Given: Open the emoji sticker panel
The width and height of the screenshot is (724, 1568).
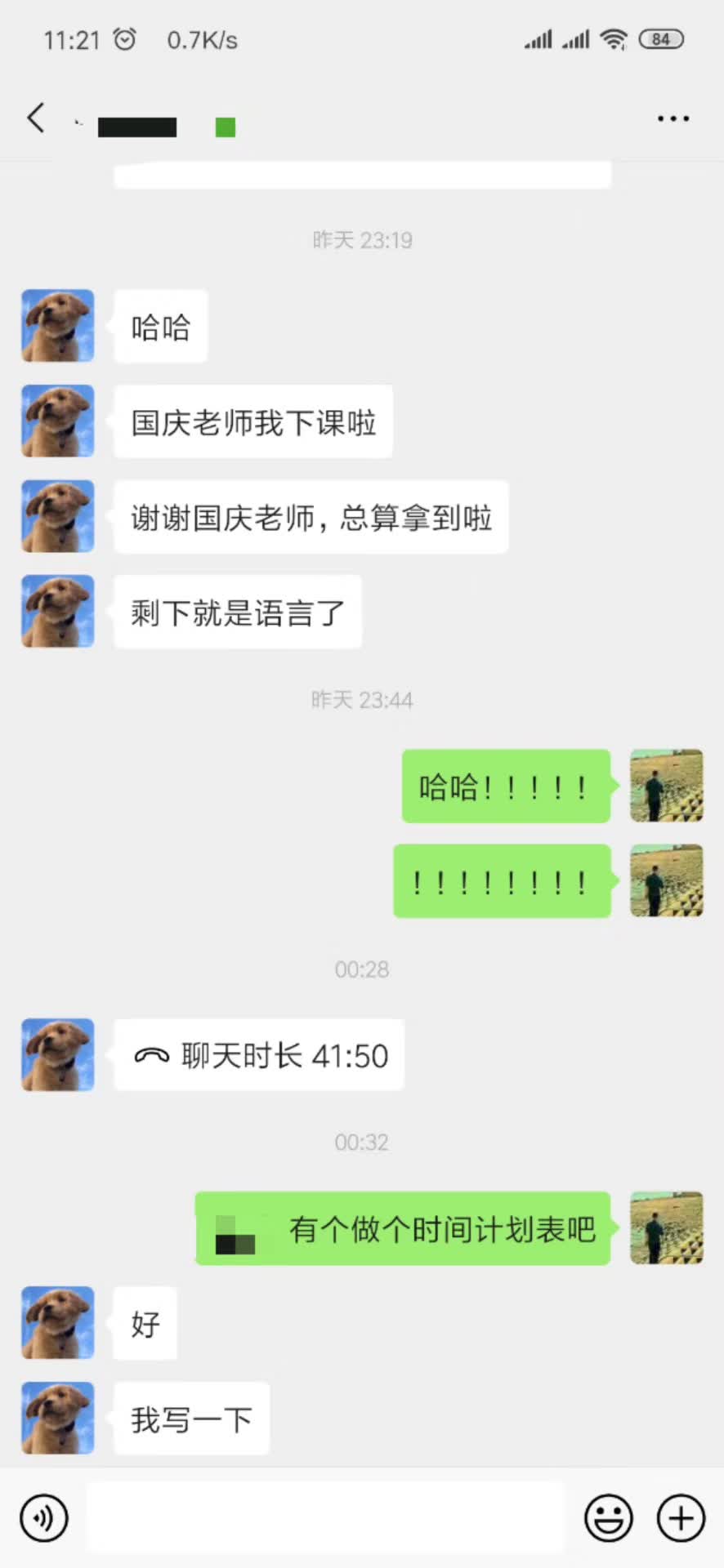Looking at the screenshot, I should coord(609,1518).
